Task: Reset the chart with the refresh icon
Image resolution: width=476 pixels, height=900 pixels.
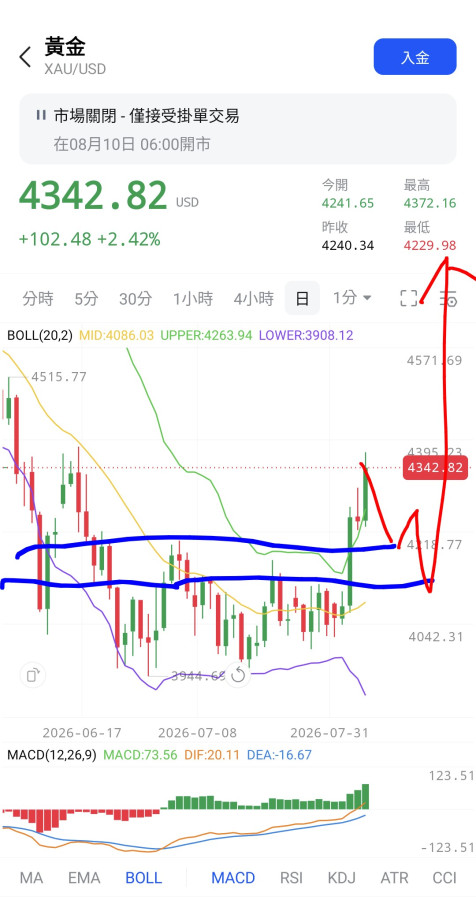Action: pyautogui.click(x=238, y=674)
